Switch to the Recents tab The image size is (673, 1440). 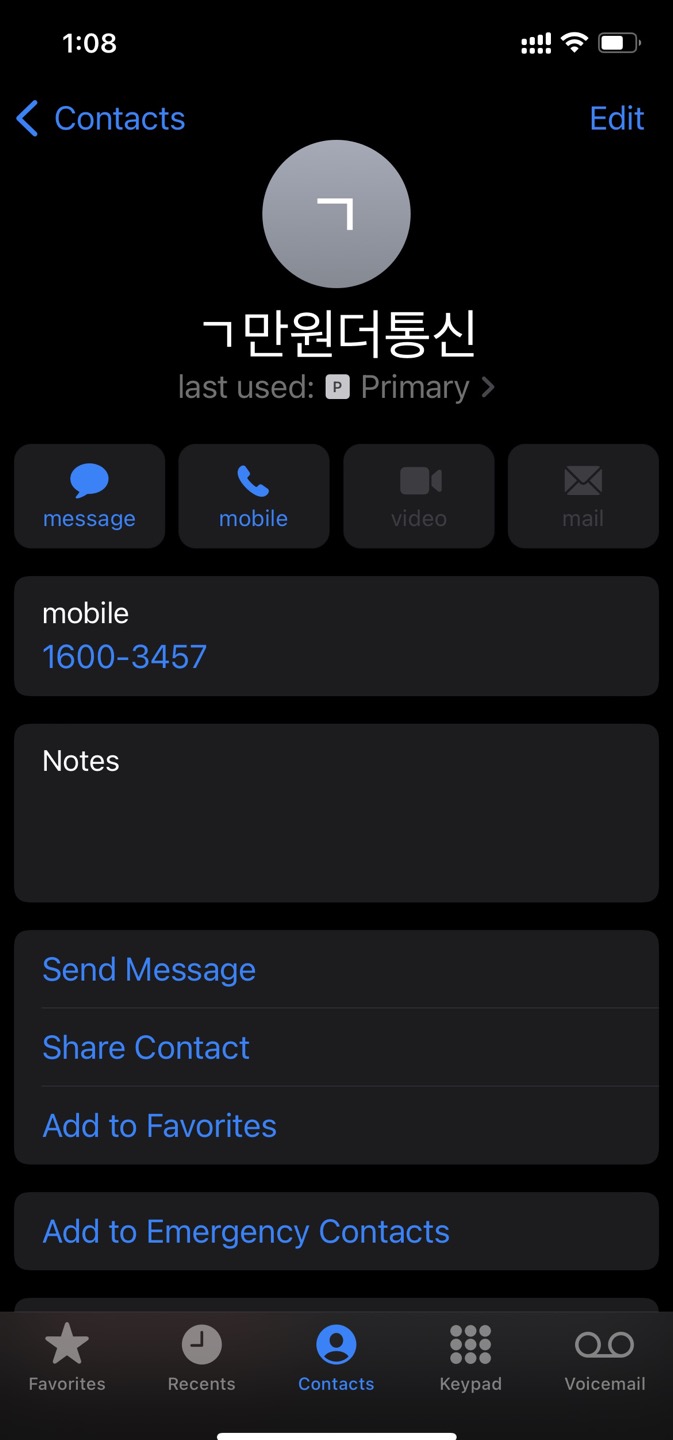(201, 1357)
